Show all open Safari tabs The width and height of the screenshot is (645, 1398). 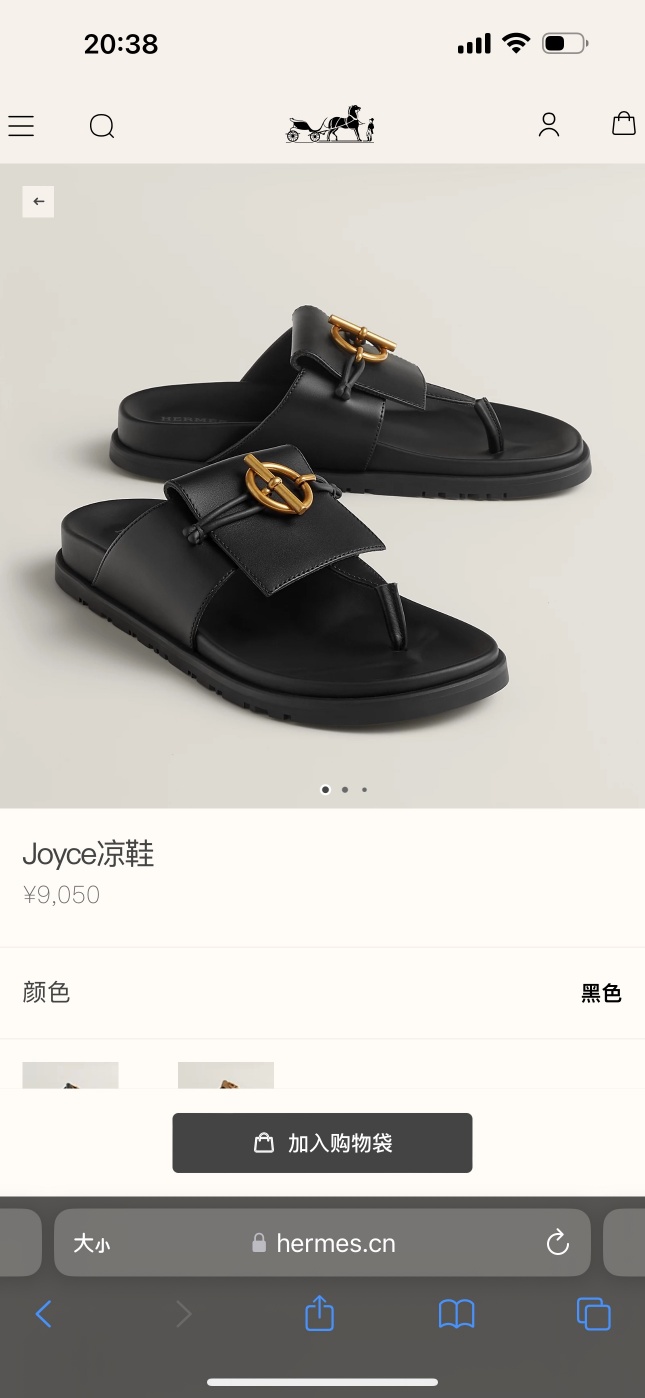593,1313
